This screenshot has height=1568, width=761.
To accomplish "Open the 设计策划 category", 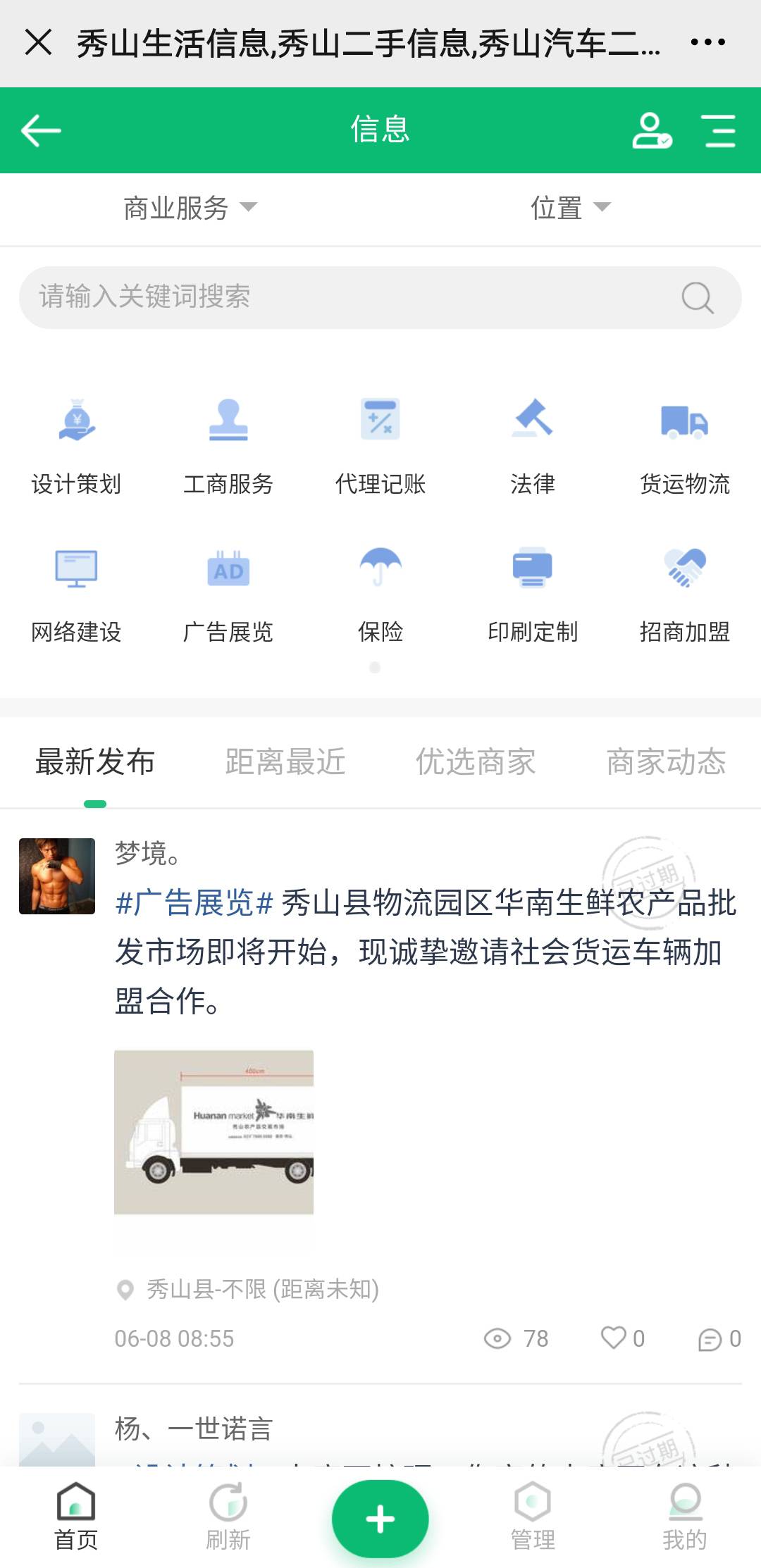I will (x=76, y=445).
